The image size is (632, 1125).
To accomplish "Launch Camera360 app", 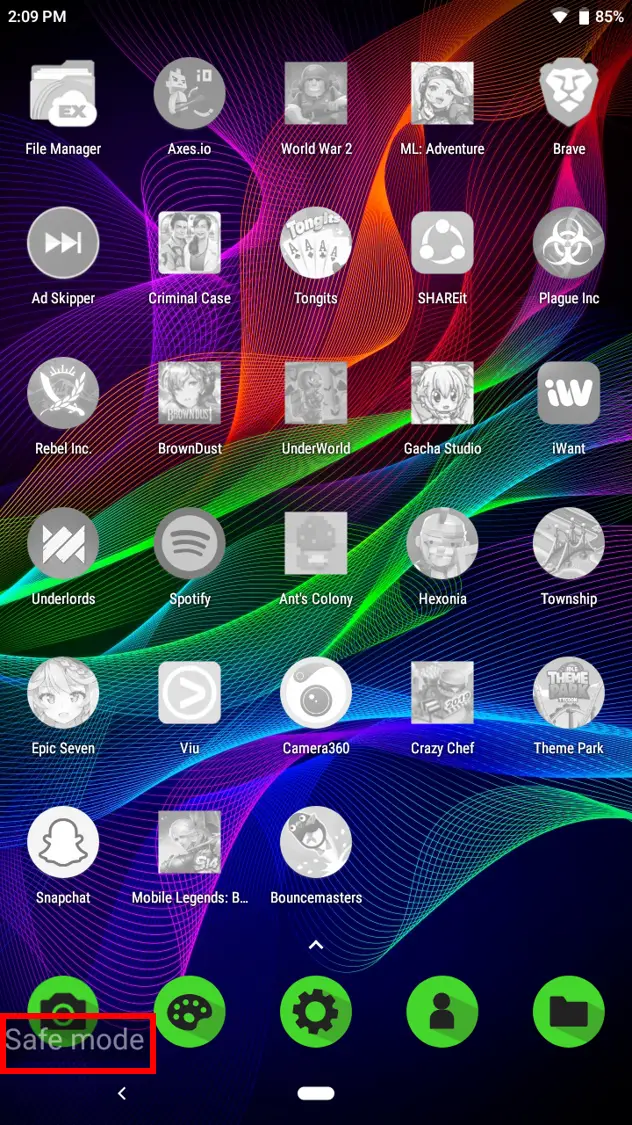I will (x=315, y=692).
